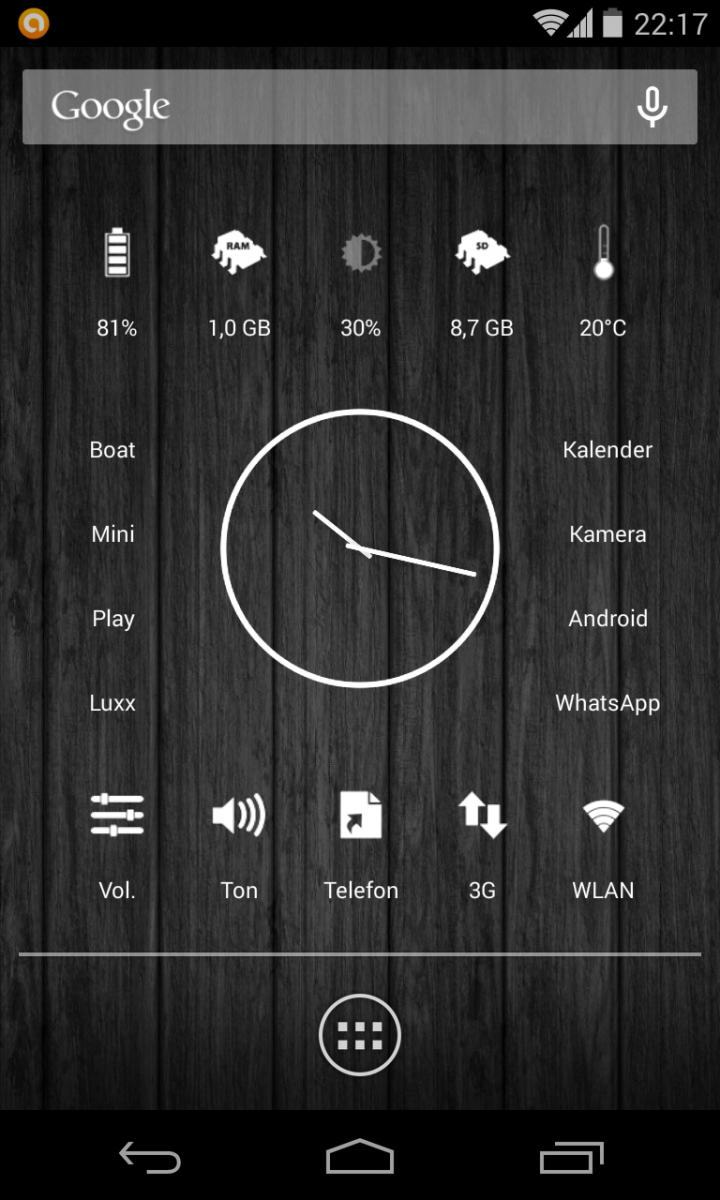Image resolution: width=720 pixels, height=1200 pixels.
Task: Start voice search with the microphone
Action: 652,107
